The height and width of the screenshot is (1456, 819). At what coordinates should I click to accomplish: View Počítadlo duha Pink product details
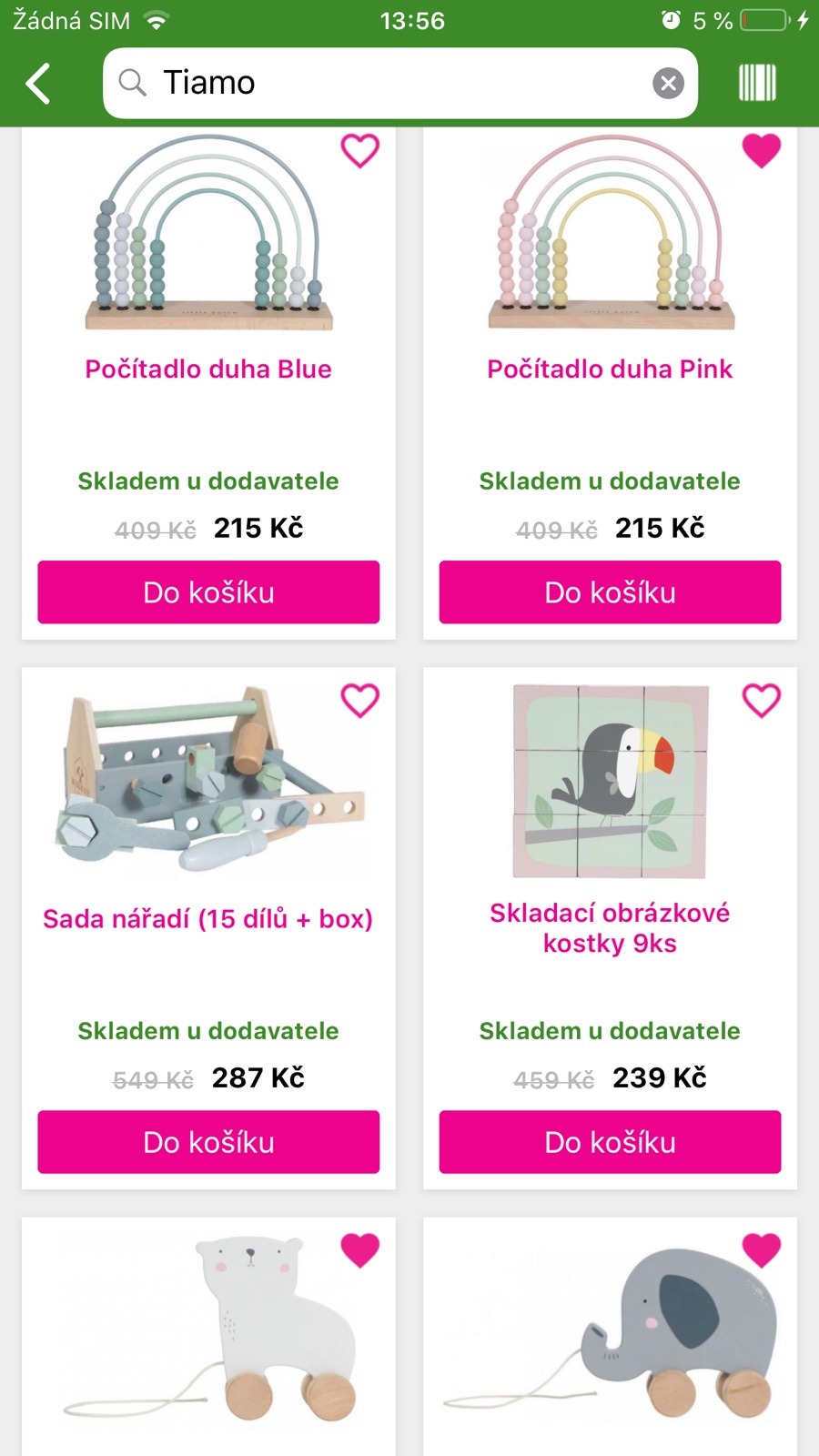[610, 369]
